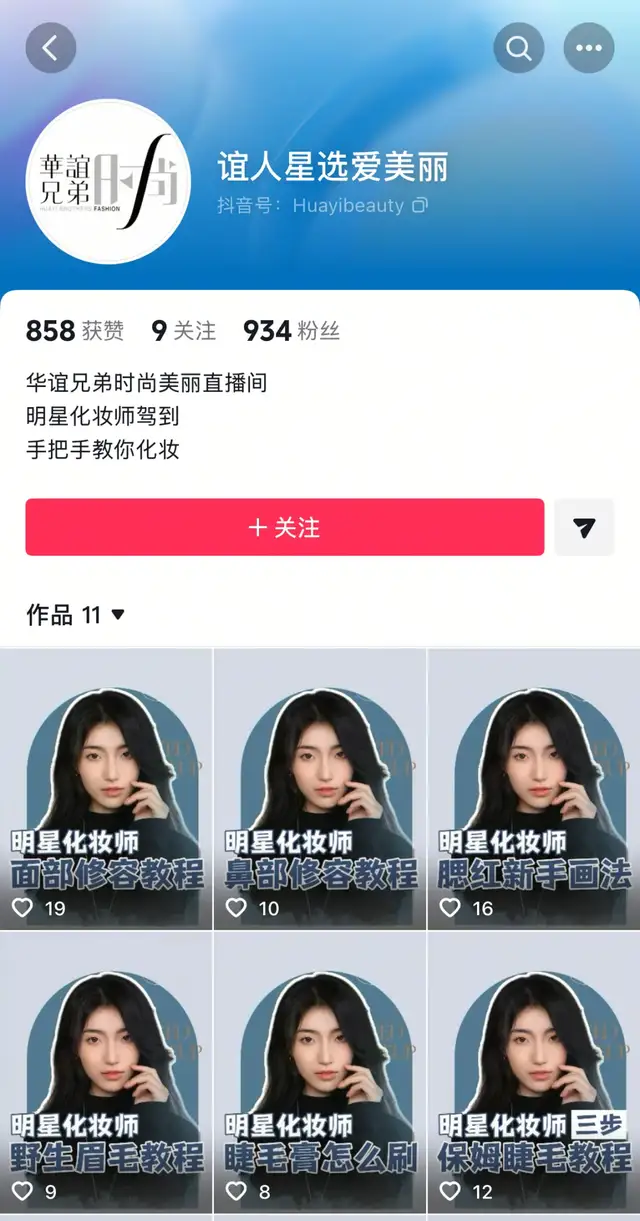Open the 腮红新手画法 video
640x1221 pixels.
(534, 788)
